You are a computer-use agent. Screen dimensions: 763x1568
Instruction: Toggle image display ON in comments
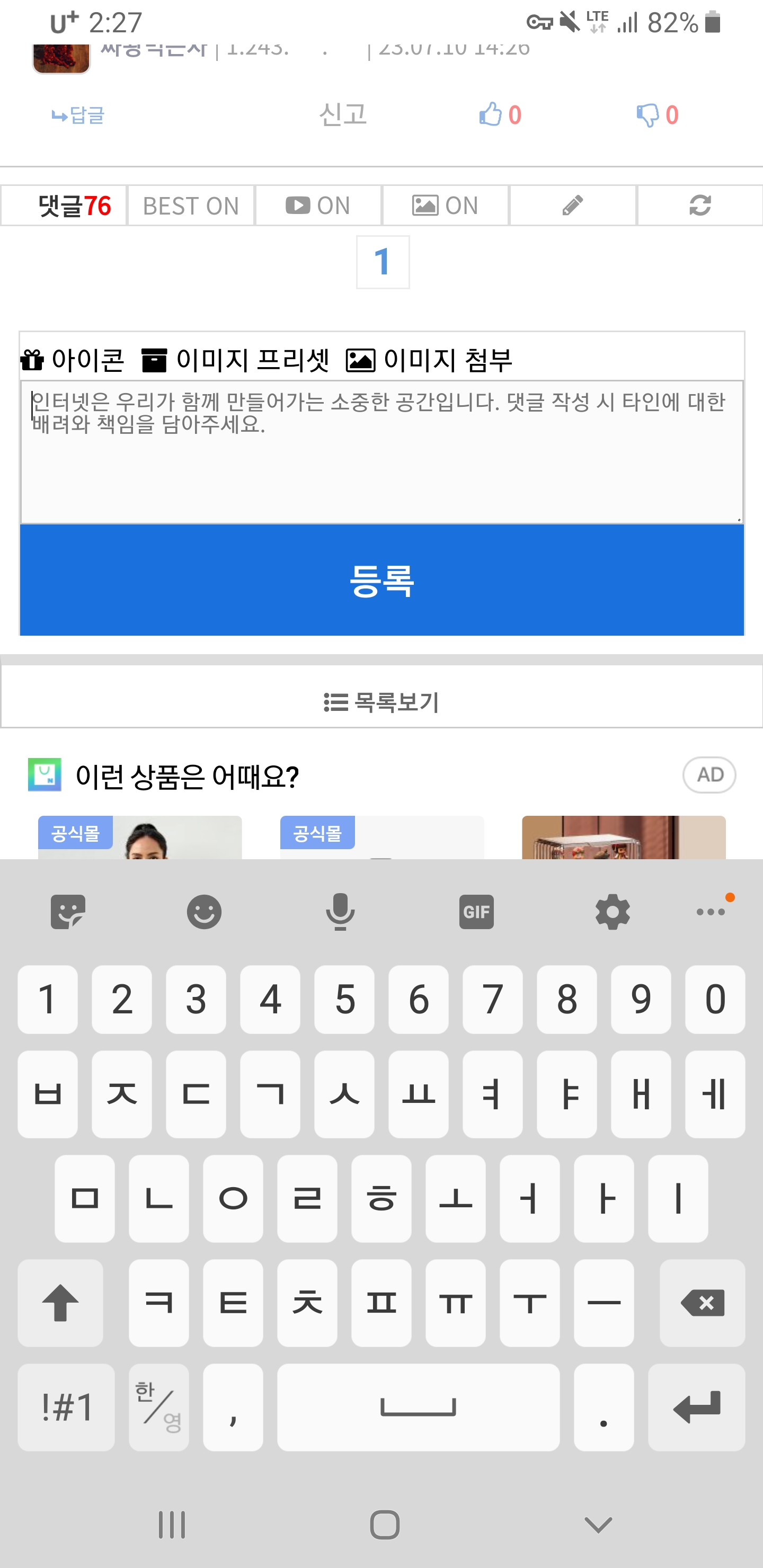click(x=445, y=206)
